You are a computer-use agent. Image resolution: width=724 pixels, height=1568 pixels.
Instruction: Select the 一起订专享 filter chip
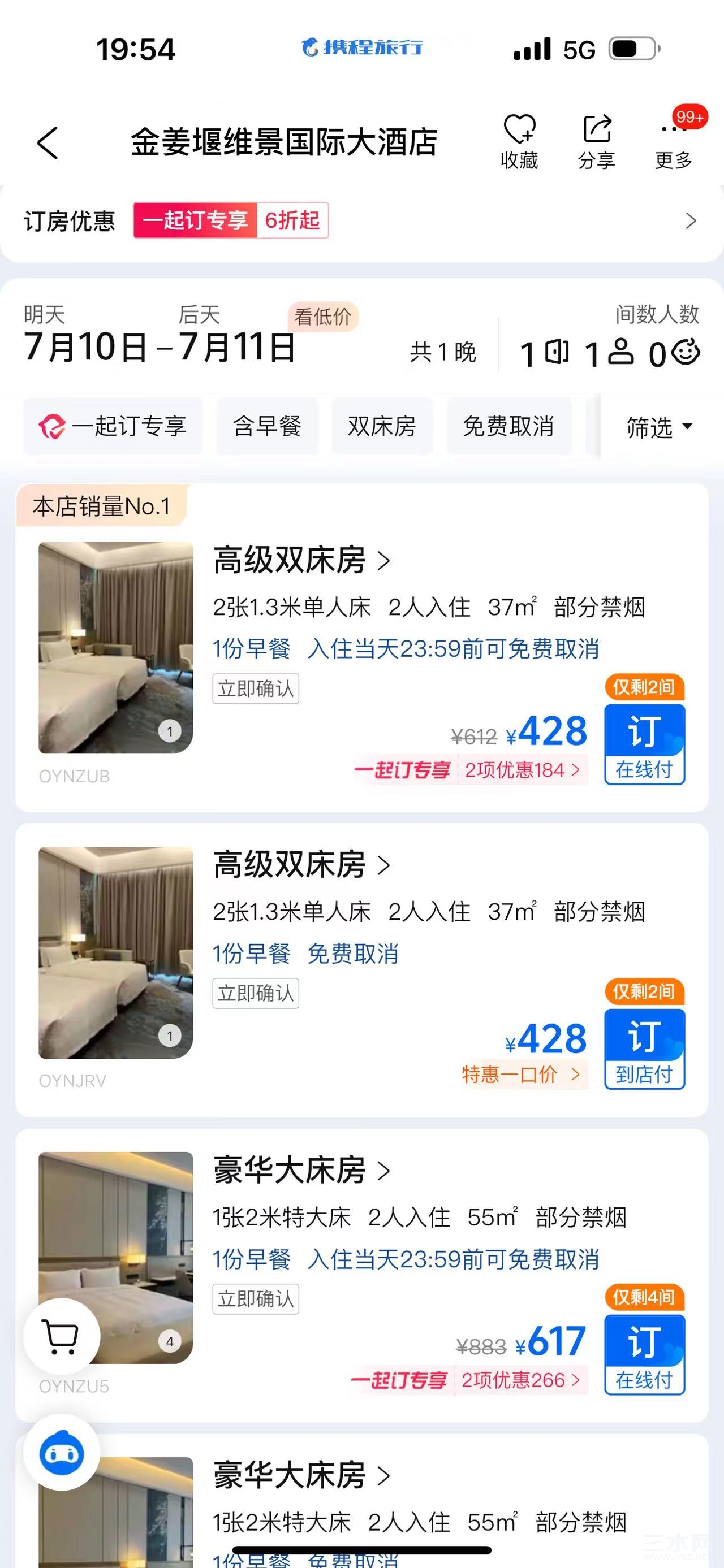pos(113,426)
